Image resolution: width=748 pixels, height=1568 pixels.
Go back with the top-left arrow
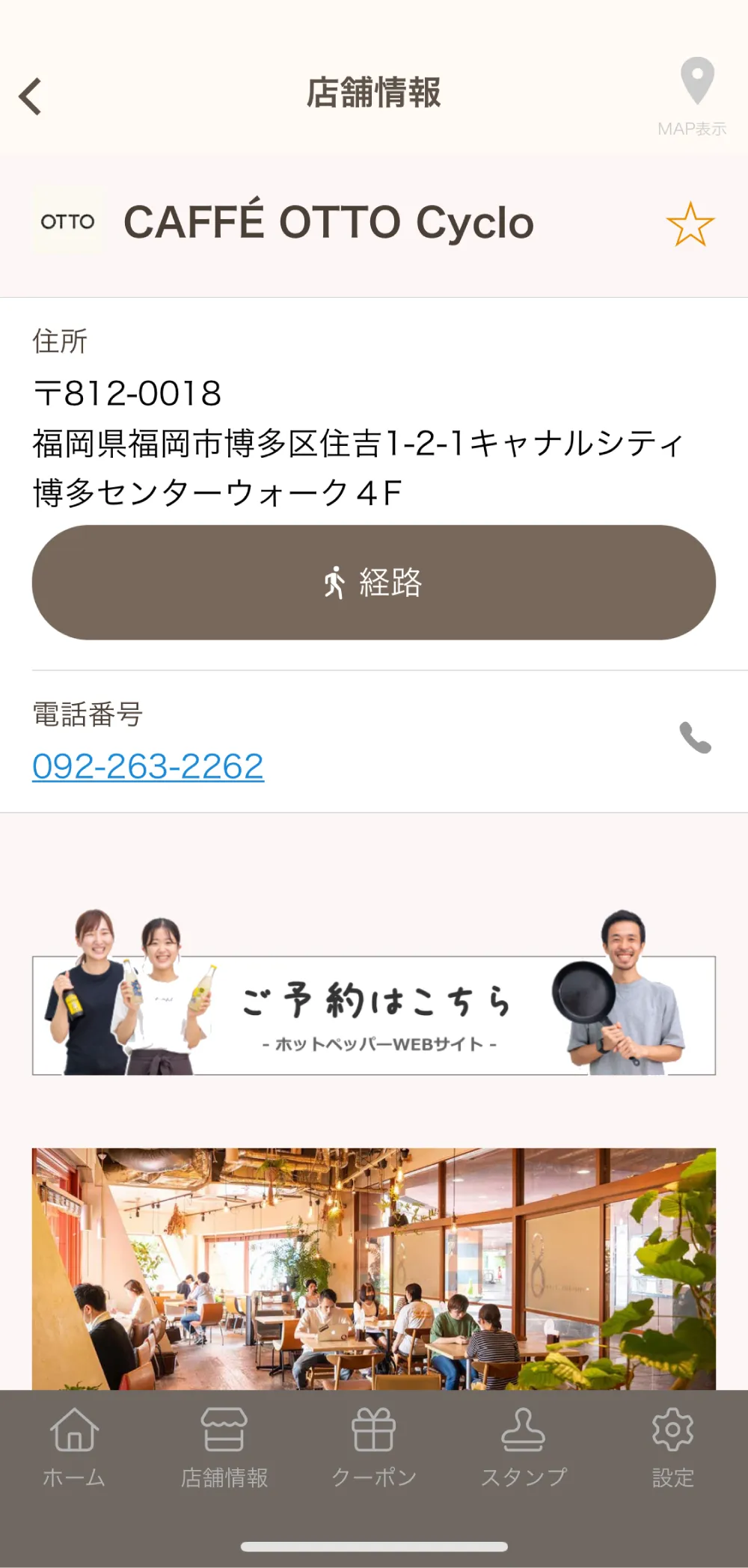click(31, 97)
